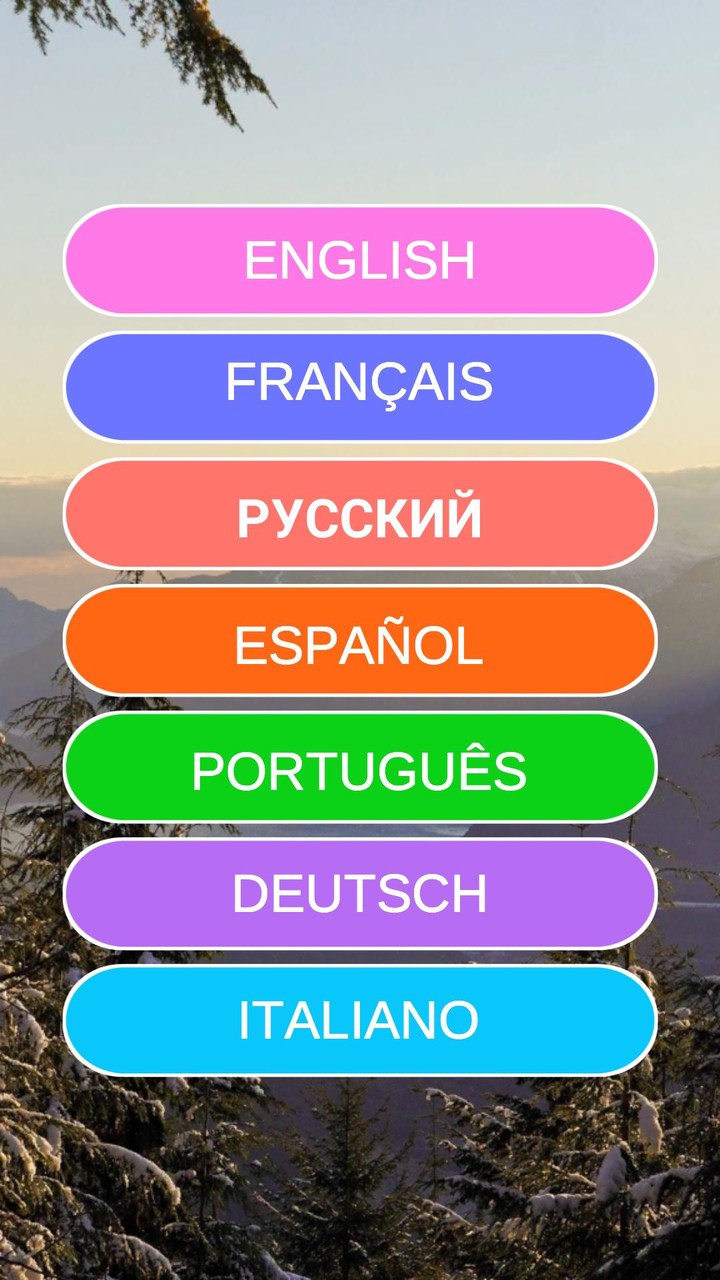Choose Français from the language list
This screenshot has width=720, height=1280.
360,388
